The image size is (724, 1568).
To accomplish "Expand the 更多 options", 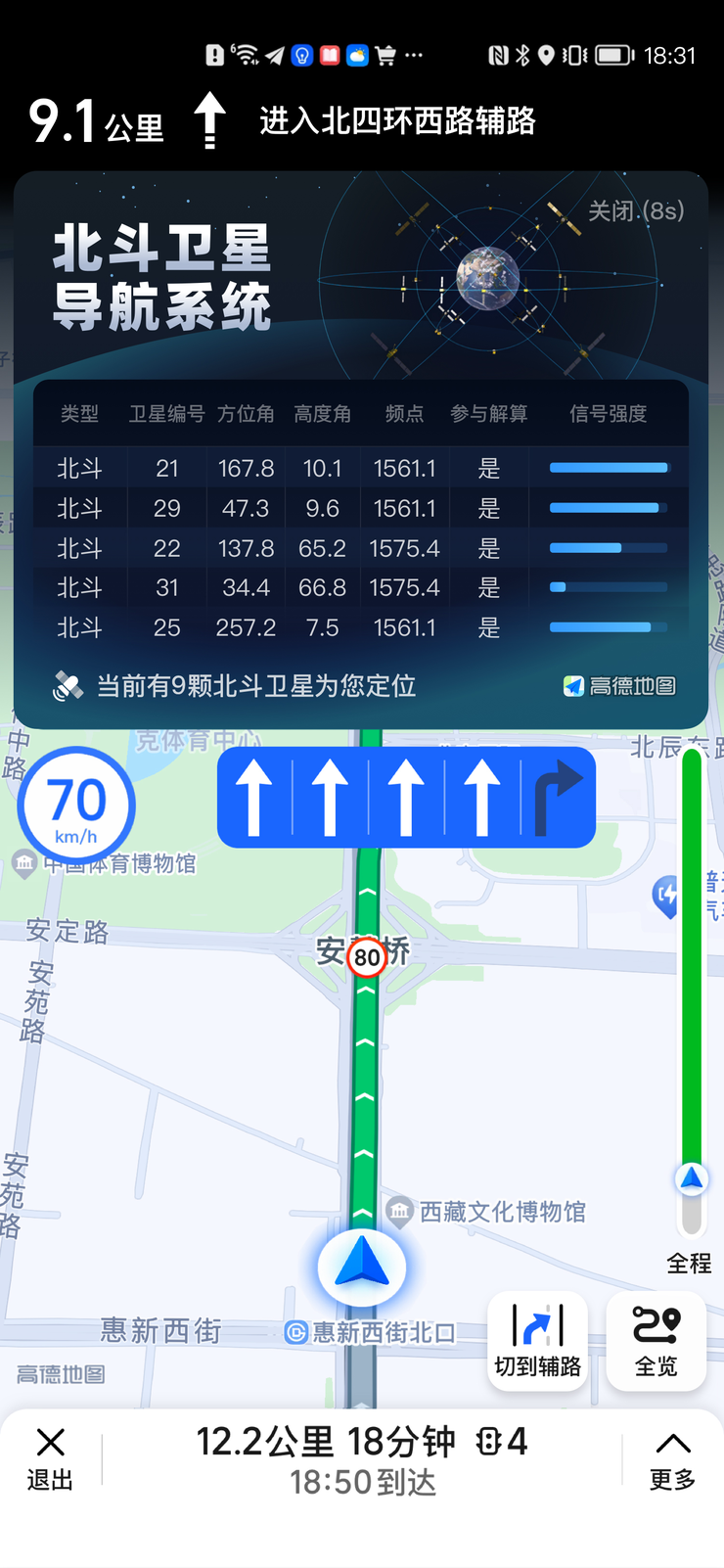I will (x=672, y=1458).
